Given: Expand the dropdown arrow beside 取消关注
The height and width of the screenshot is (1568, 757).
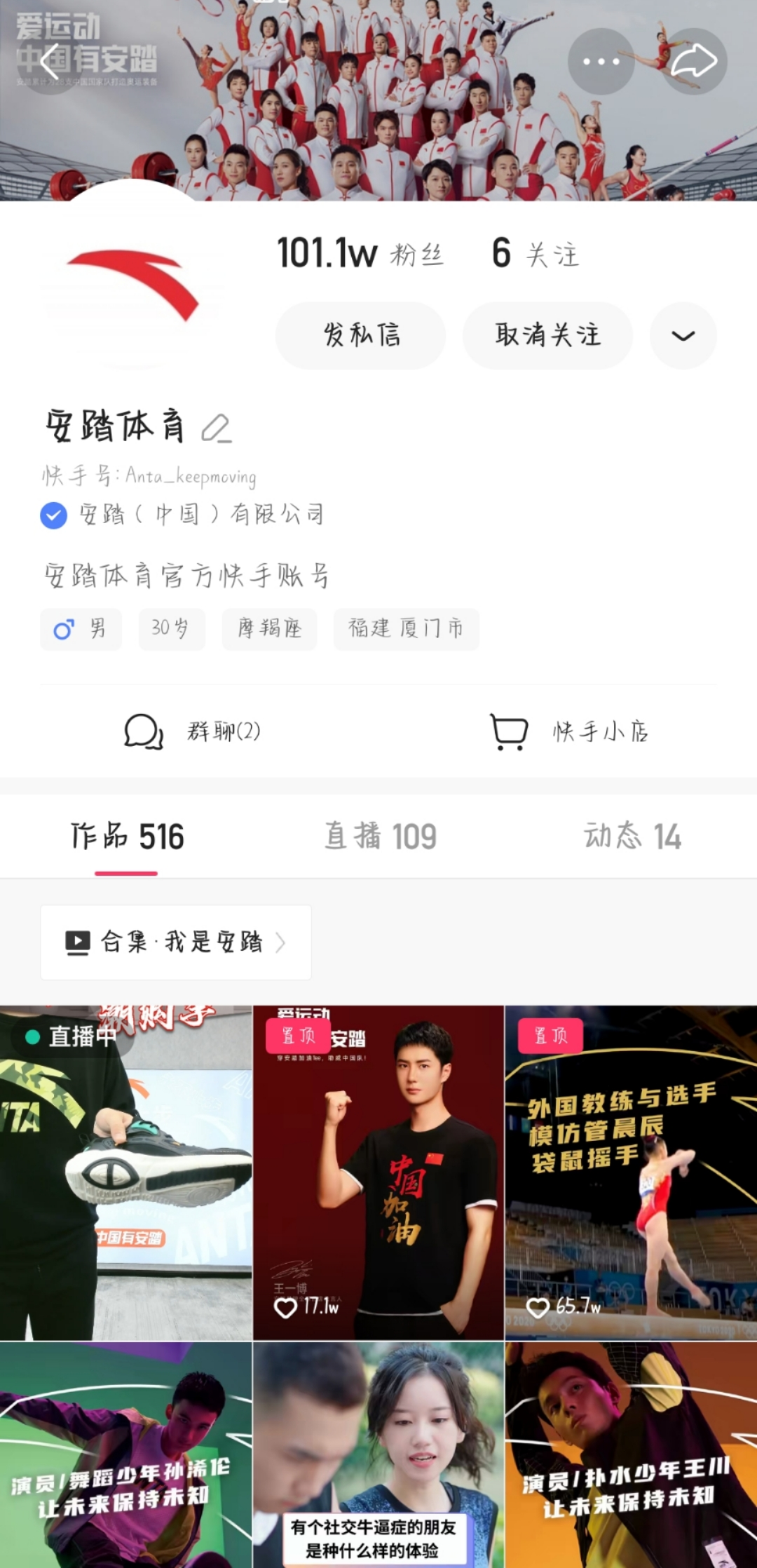Looking at the screenshot, I should [x=683, y=335].
